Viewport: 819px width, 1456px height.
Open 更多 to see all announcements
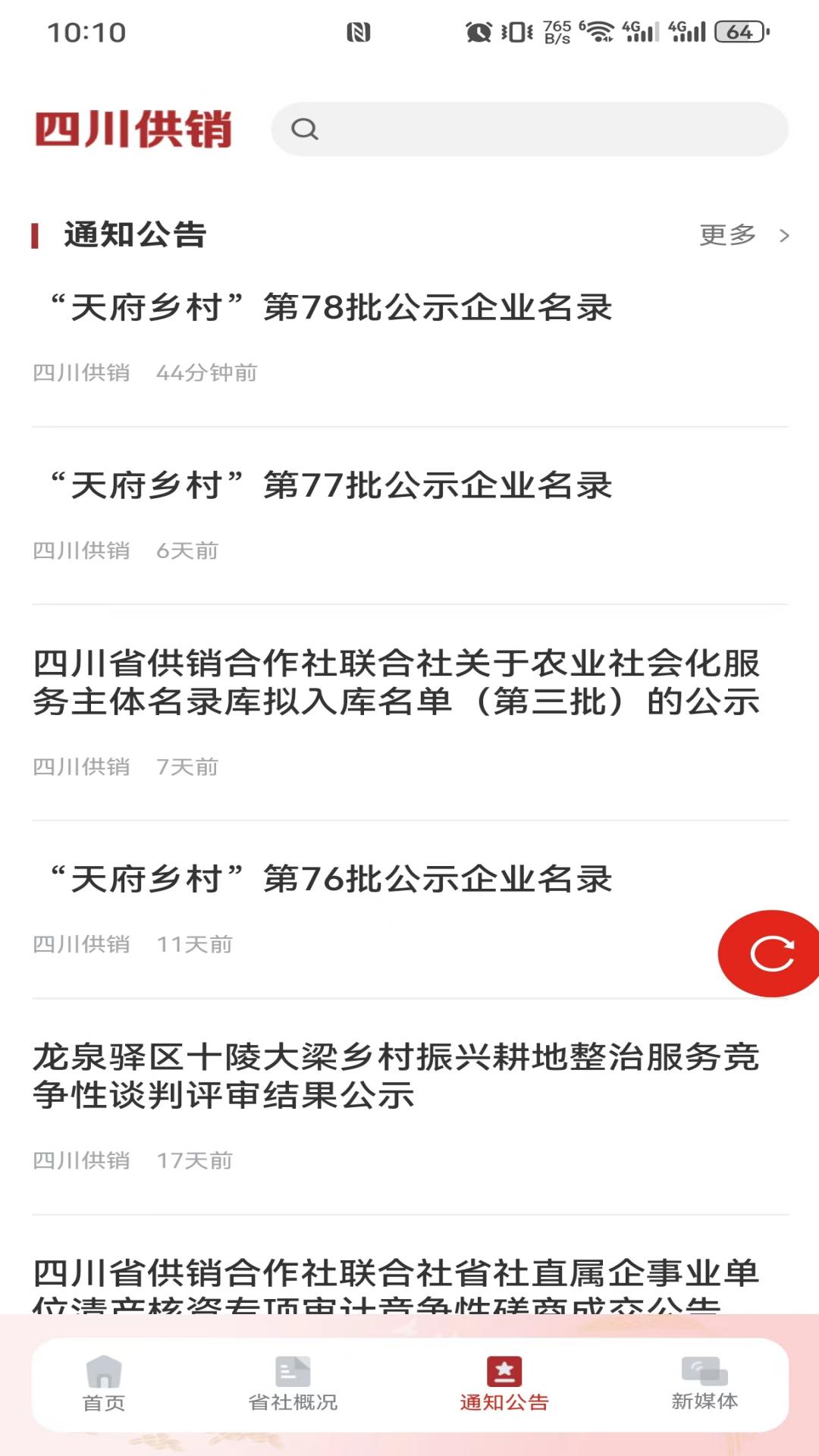coord(726,235)
